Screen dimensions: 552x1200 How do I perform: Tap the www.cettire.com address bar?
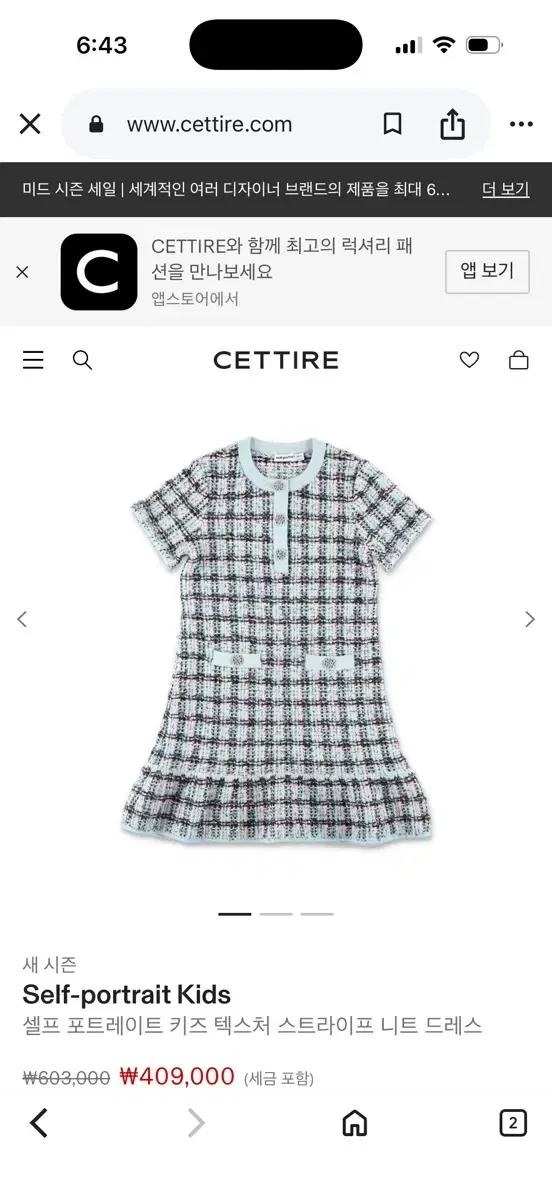click(209, 124)
